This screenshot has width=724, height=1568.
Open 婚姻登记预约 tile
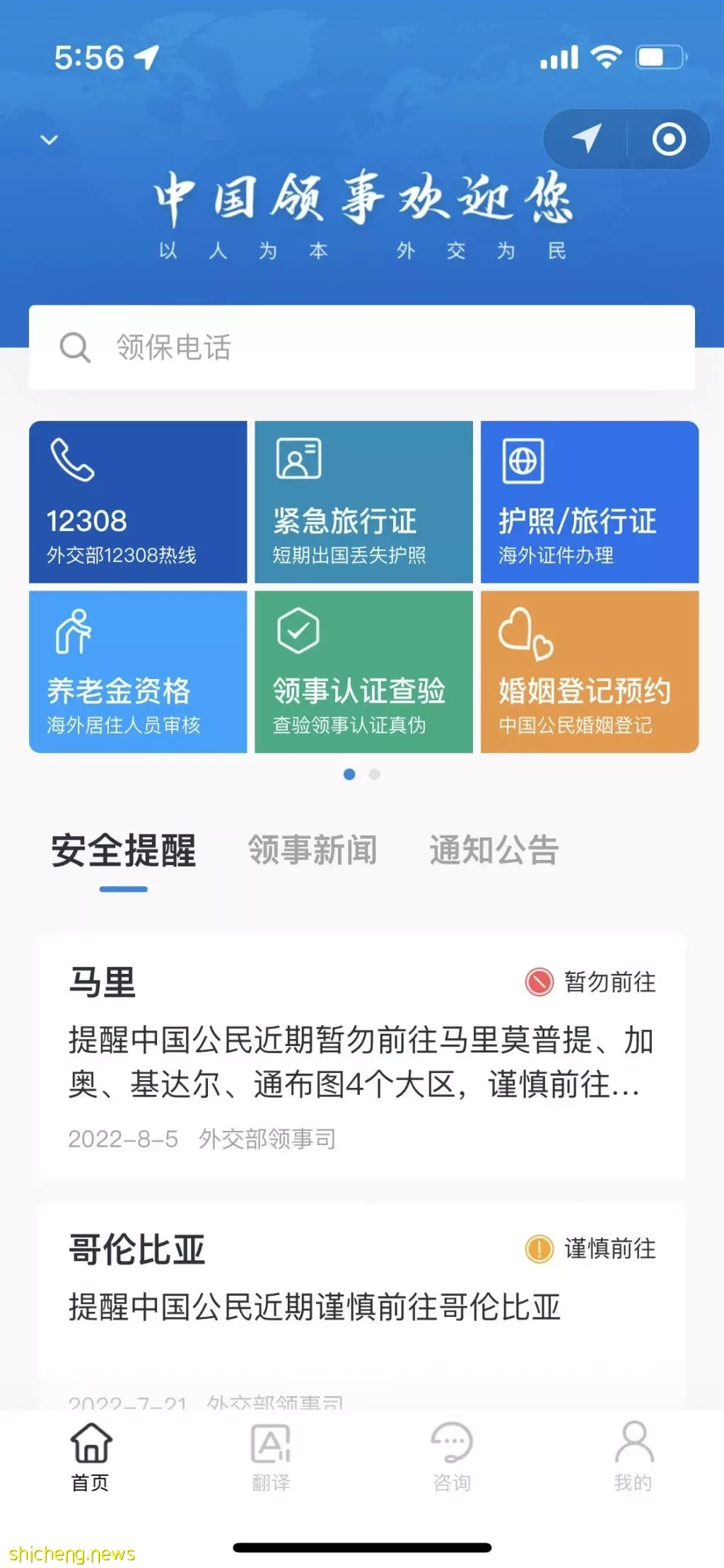(x=590, y=672)
